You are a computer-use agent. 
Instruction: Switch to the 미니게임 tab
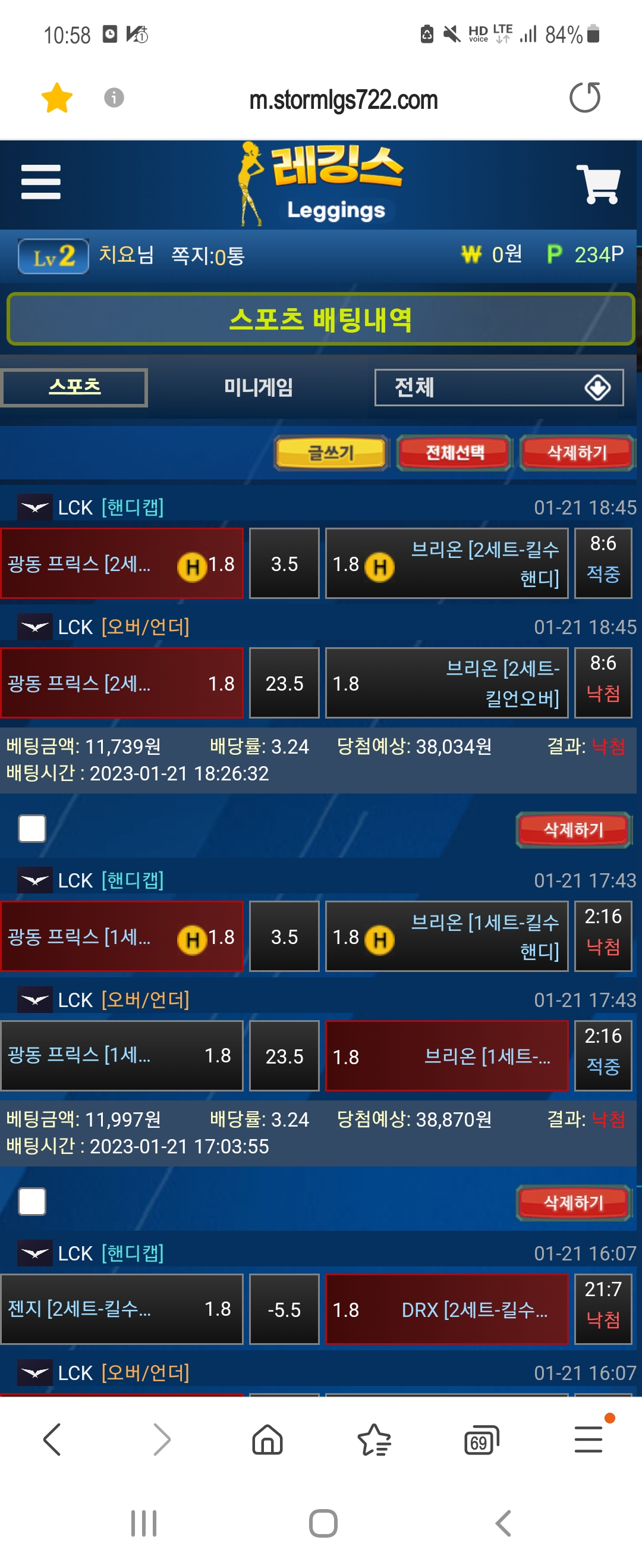coord(259,387)
